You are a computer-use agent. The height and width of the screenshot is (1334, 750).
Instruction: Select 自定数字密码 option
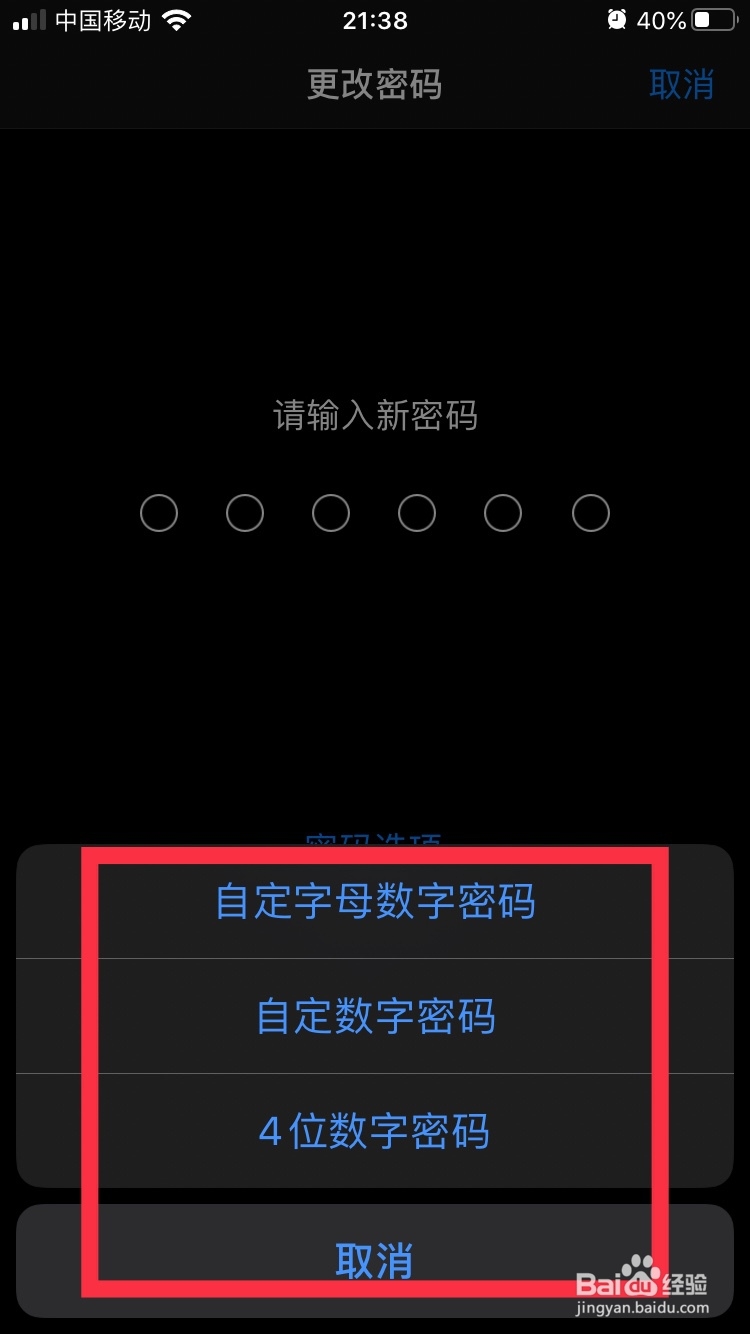point(374,1016)
